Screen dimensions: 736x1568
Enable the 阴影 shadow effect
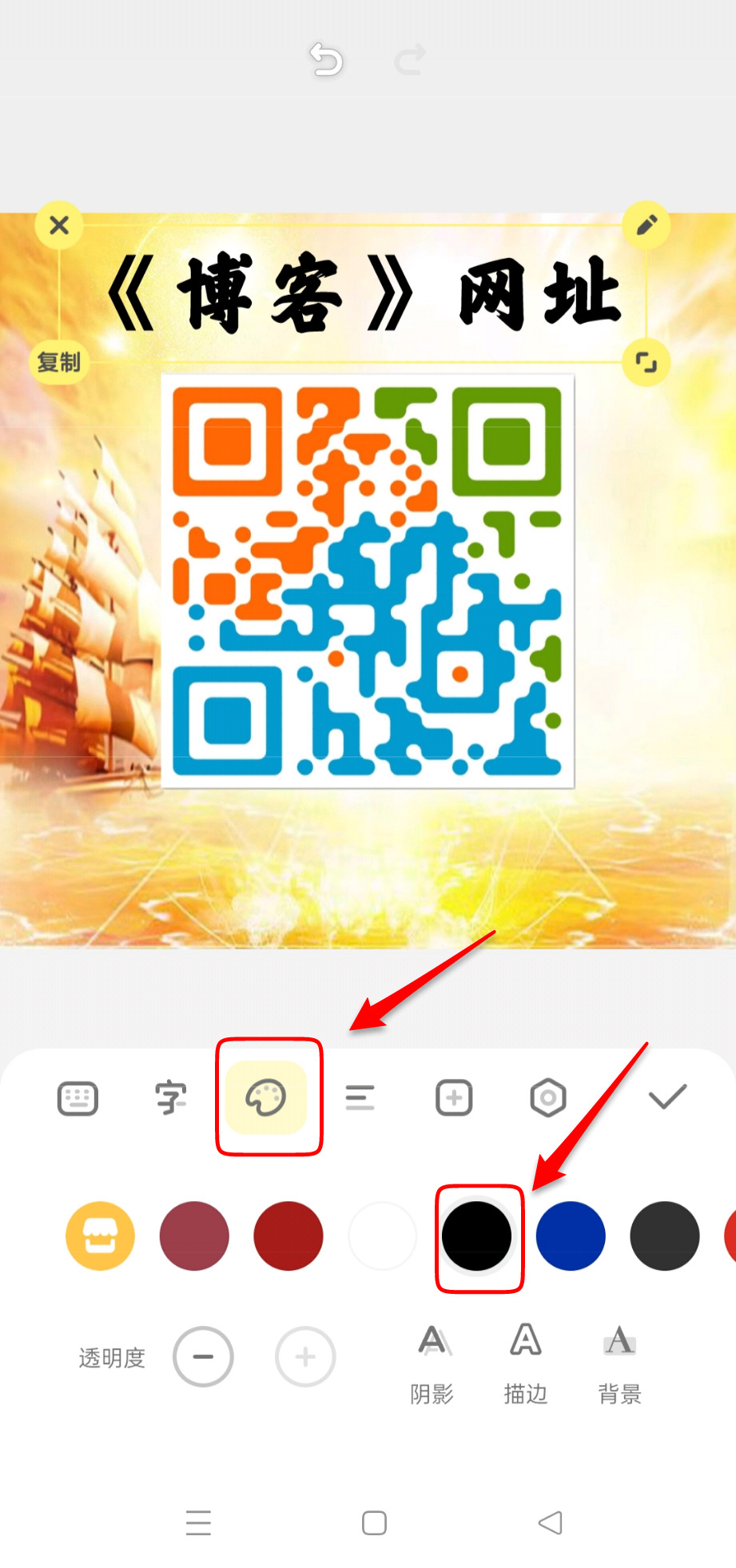(x=432, y=1363)
